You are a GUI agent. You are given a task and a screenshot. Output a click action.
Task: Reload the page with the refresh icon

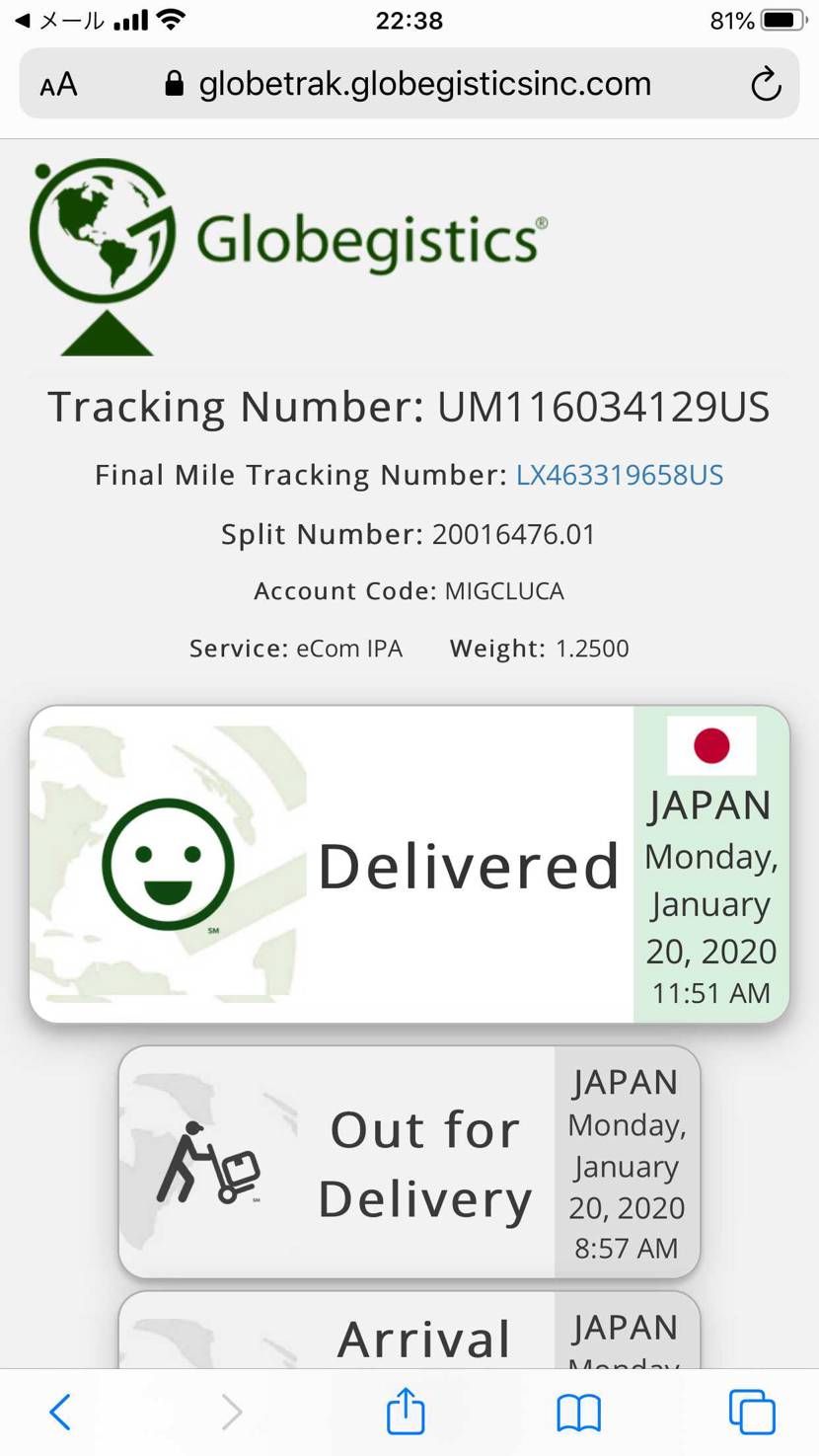(x=766, y=85)
